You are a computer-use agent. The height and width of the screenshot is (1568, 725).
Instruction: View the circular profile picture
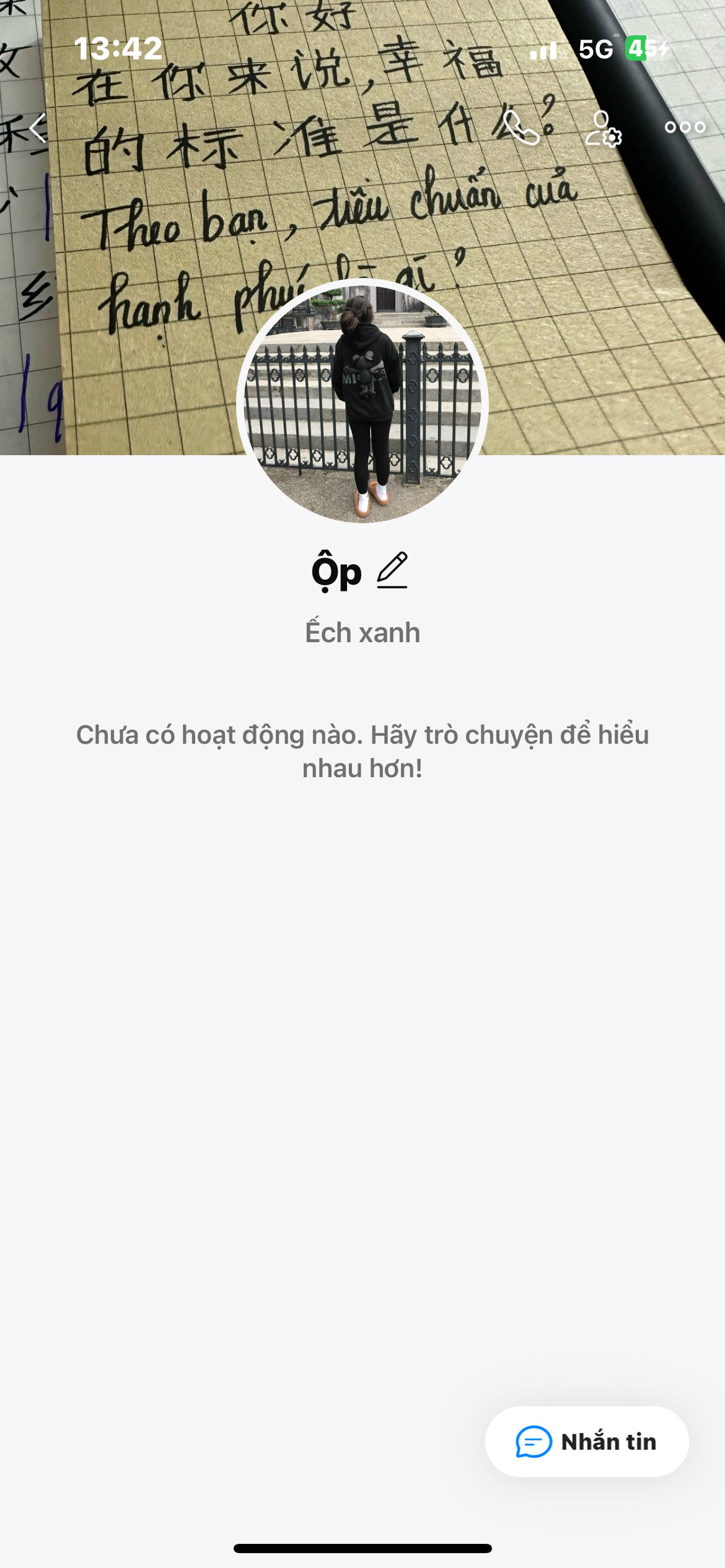[x=362, y=401]
